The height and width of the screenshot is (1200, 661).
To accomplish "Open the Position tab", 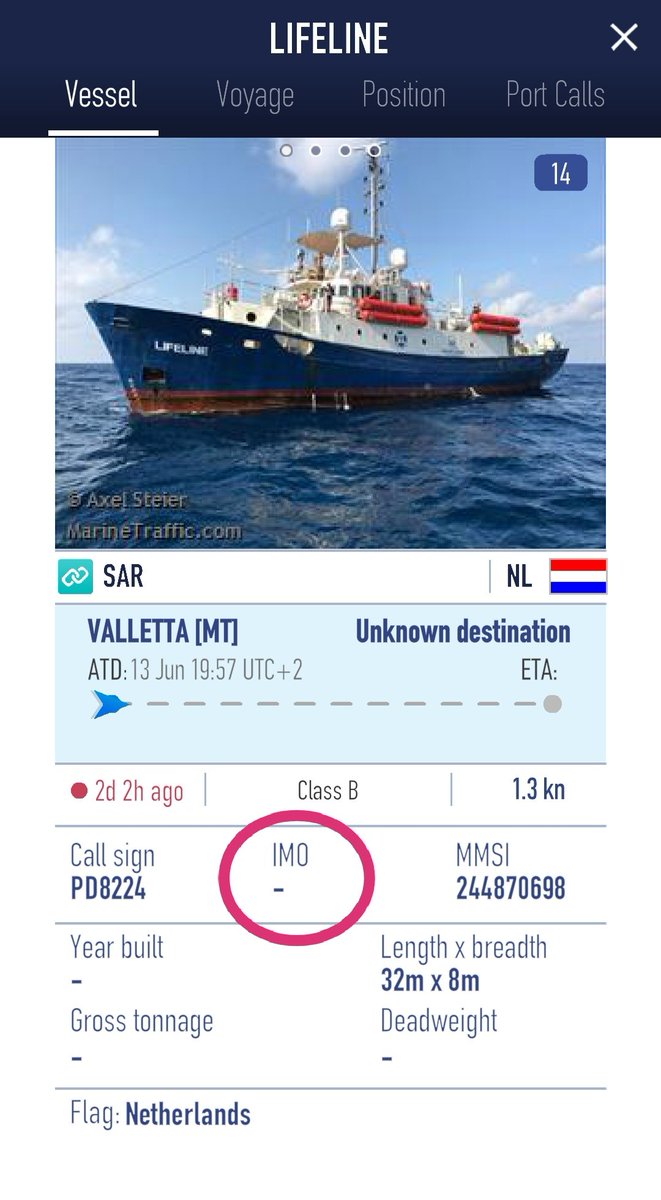I will click(x=403, y=96).
